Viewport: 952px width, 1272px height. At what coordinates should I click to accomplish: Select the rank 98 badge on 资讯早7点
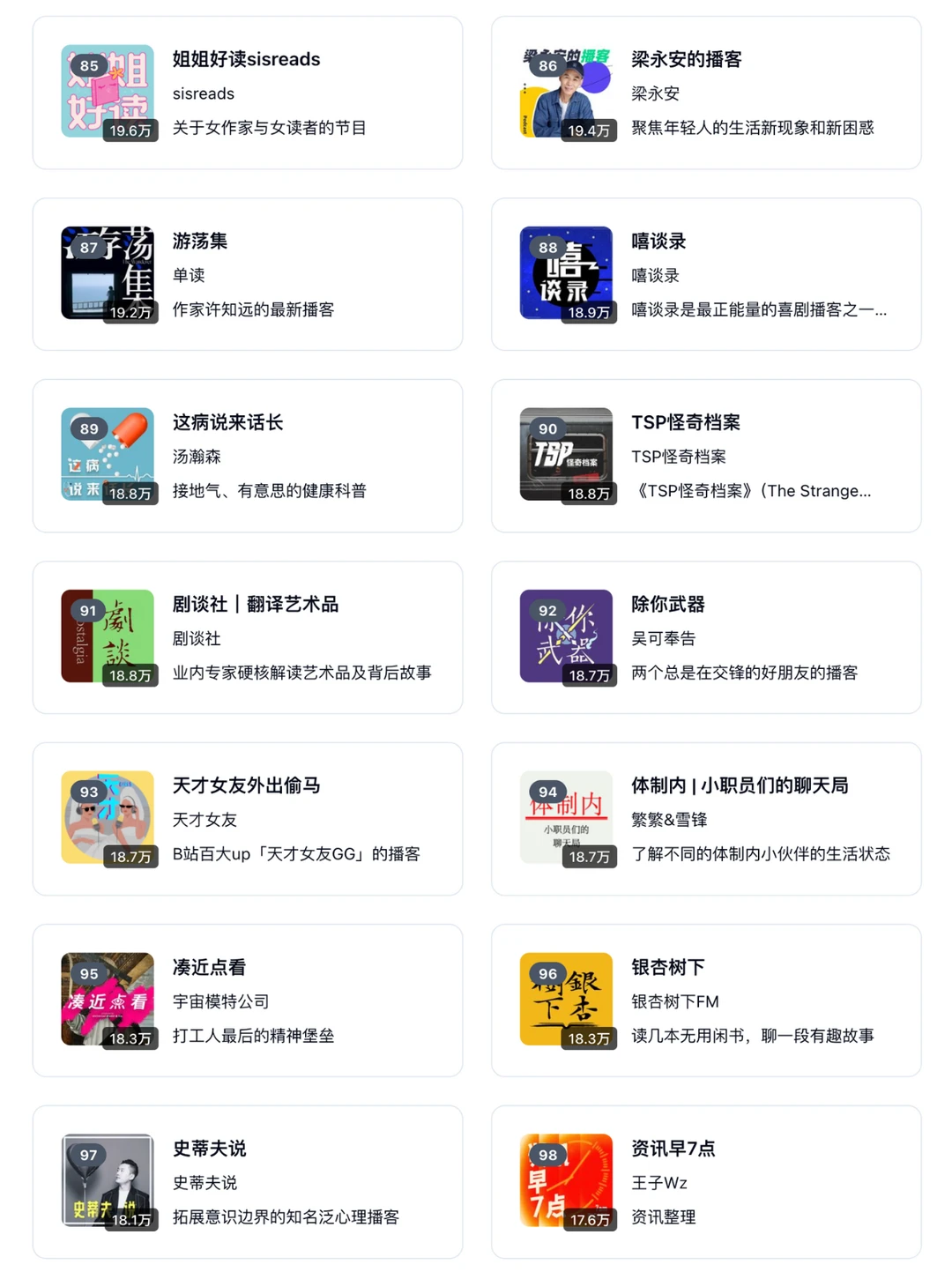coord(547,1155)
